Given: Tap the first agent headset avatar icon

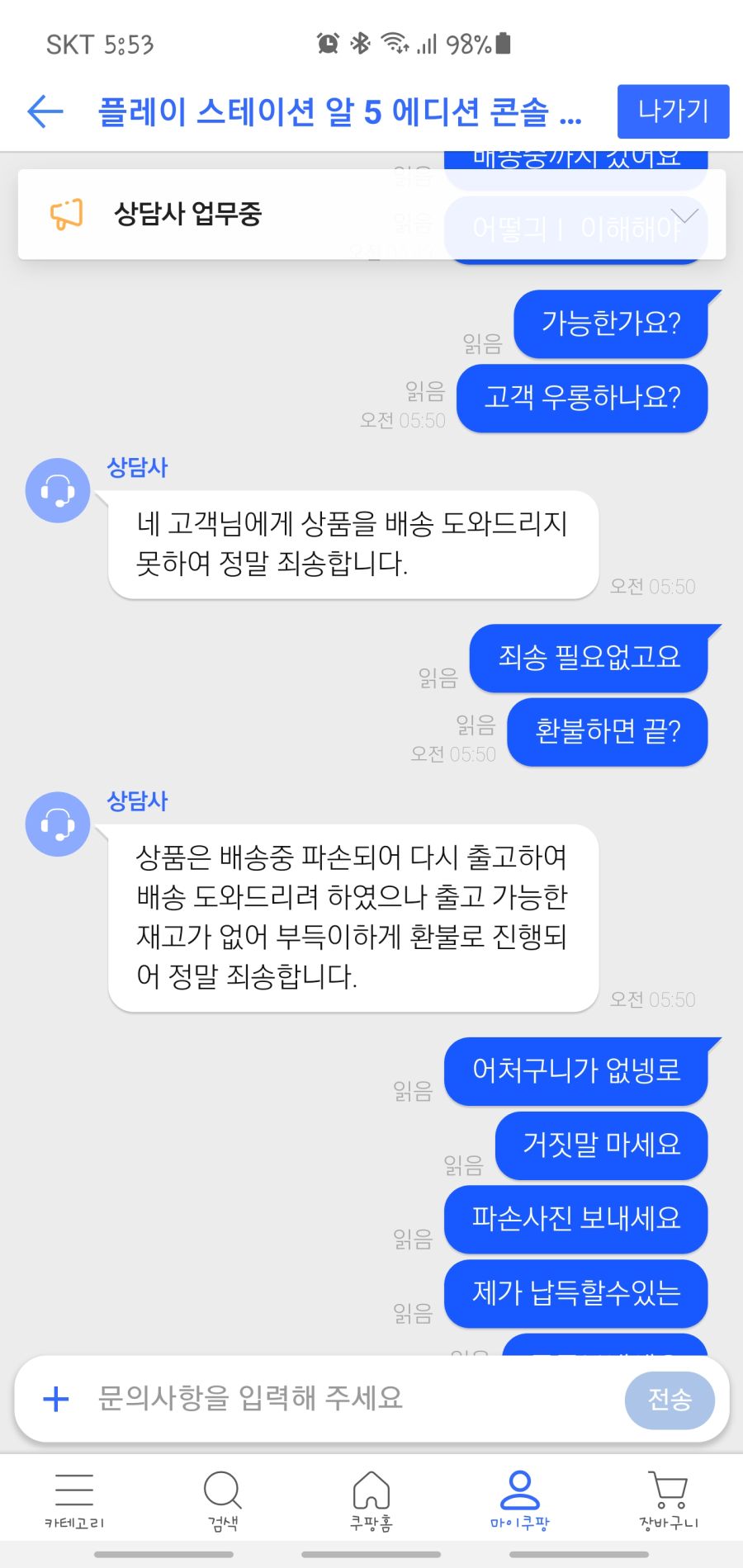Looking at the screenshot, I should tap(58, 490).
